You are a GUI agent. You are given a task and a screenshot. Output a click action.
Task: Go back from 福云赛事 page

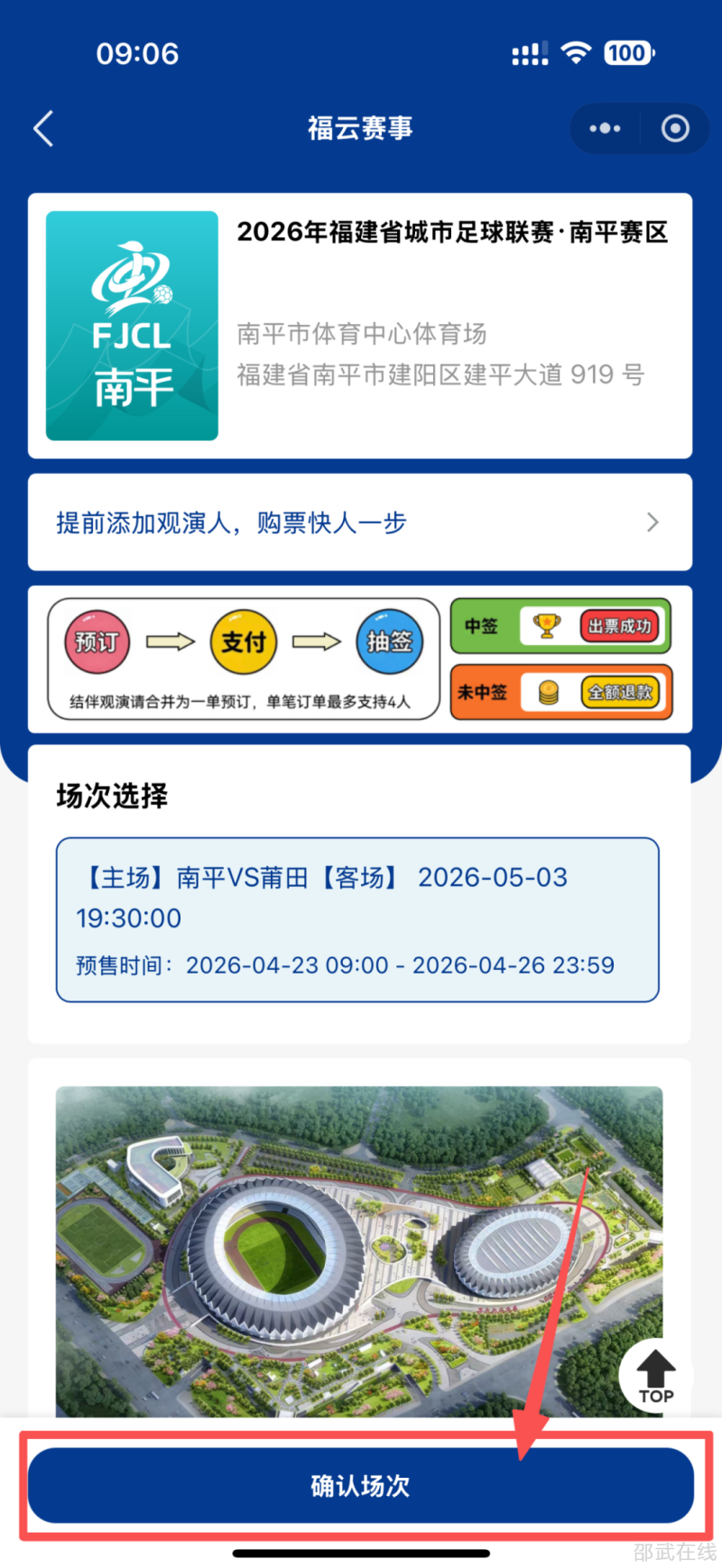click(x=43, y=128)
